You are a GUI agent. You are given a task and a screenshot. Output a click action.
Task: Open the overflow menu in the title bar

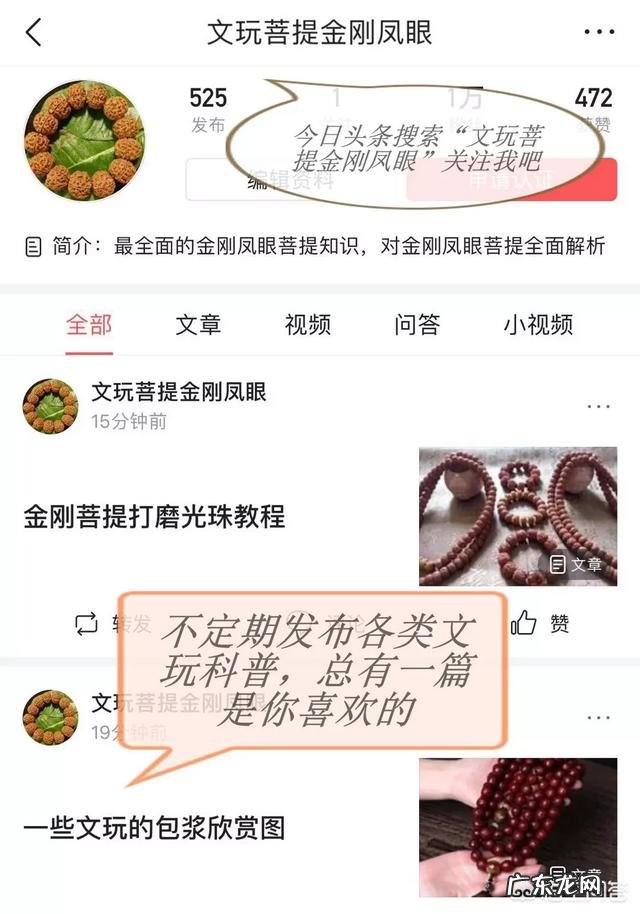(x=599, y=32)
